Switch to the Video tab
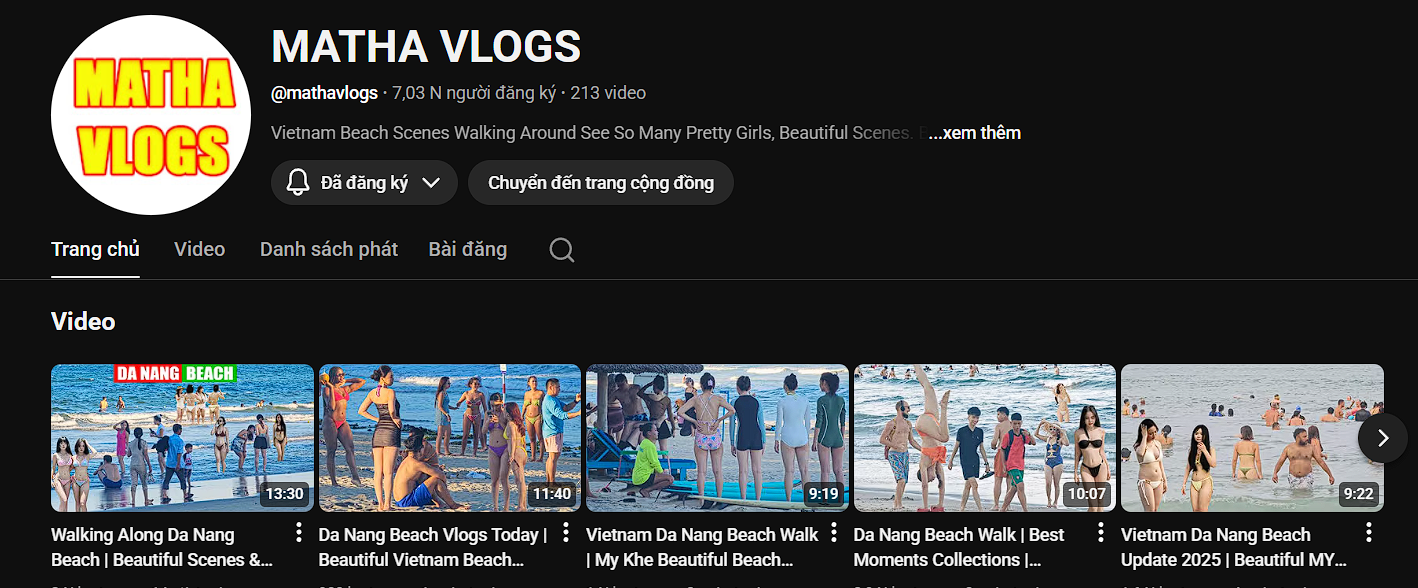This screenshot has width=1418, height=588. (x=199, y=249)
